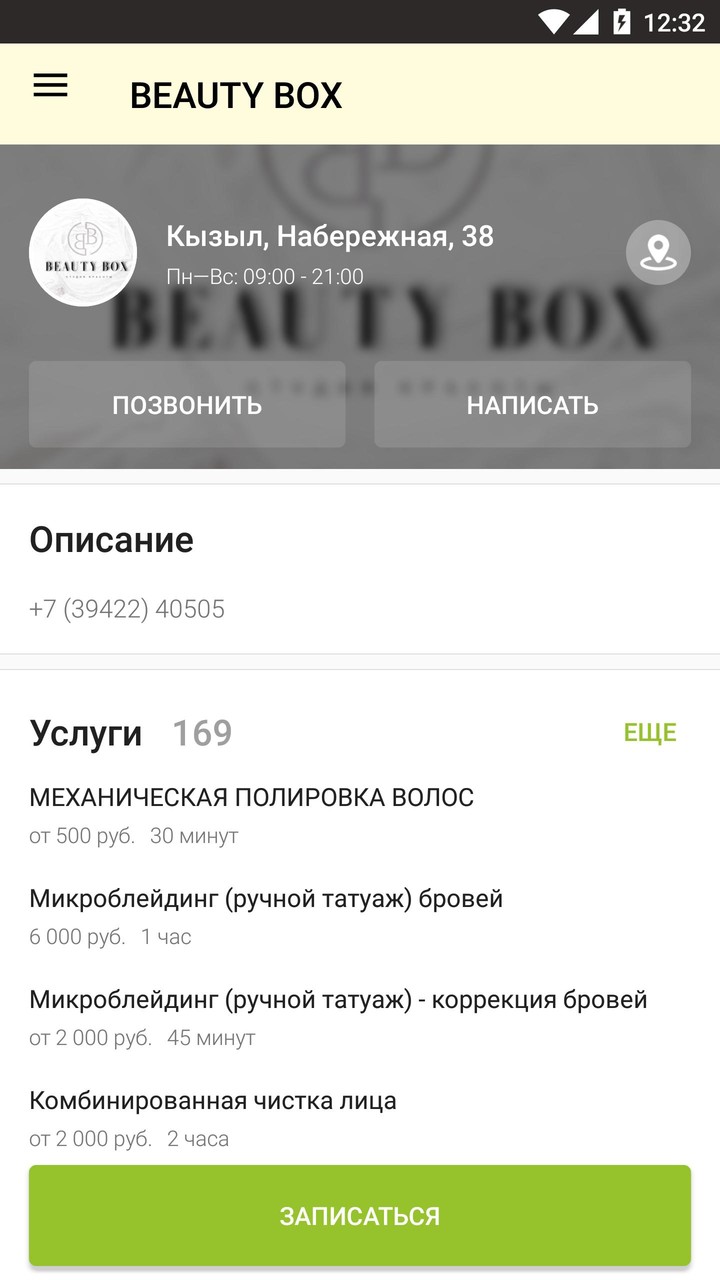
Task: Open the navigation drawer menu
Action: click(49, 86)
